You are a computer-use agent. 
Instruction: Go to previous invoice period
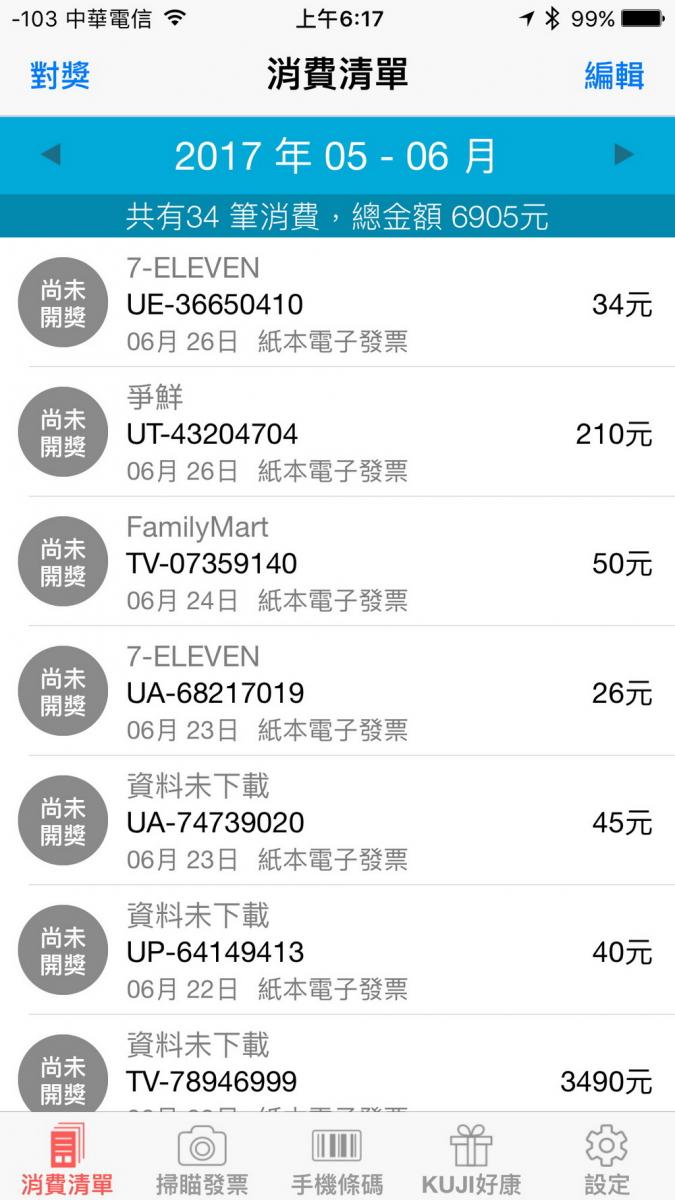coord(51,155)
